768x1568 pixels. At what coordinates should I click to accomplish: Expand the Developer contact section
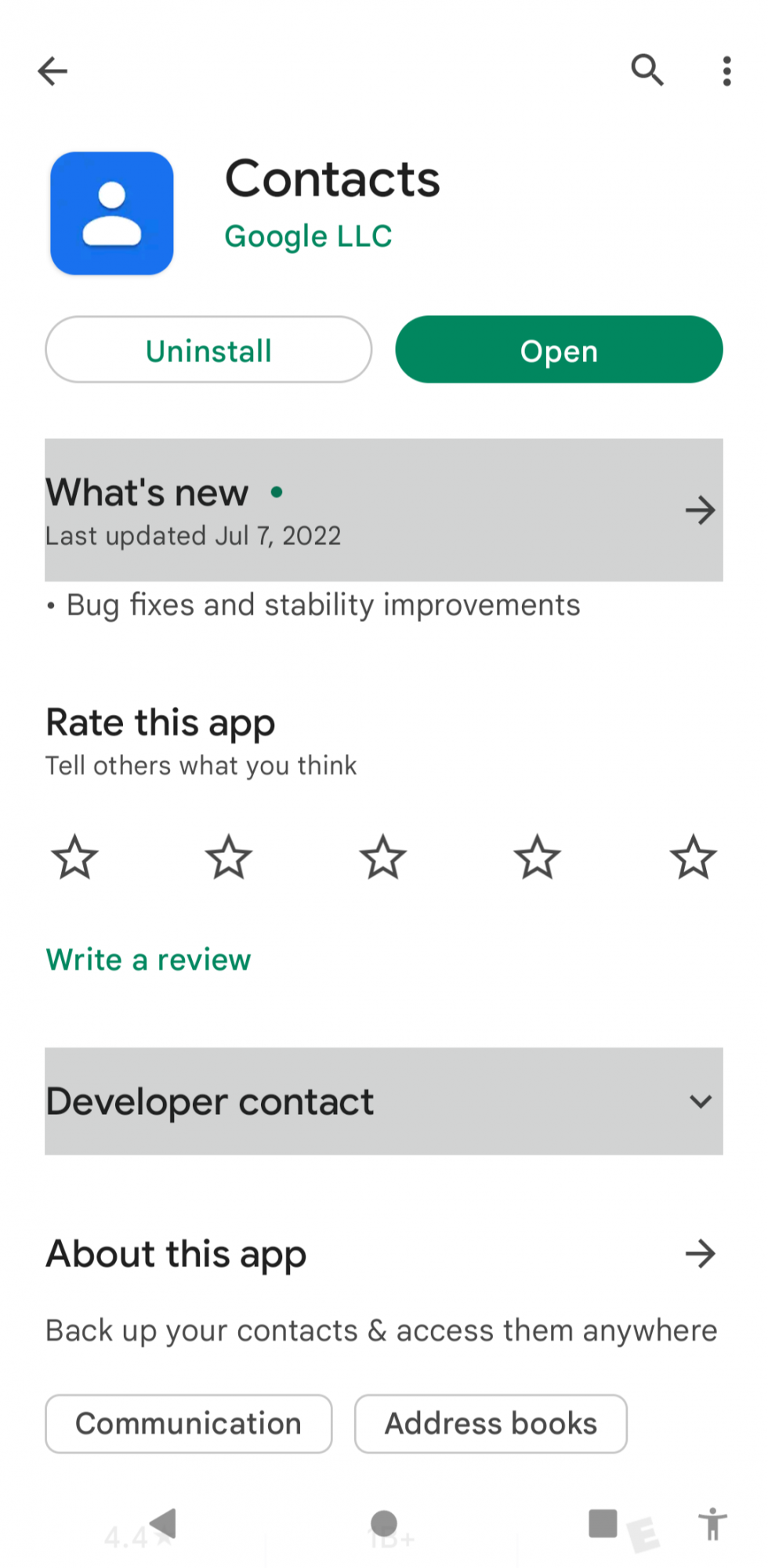click(x=384, y=1101)
